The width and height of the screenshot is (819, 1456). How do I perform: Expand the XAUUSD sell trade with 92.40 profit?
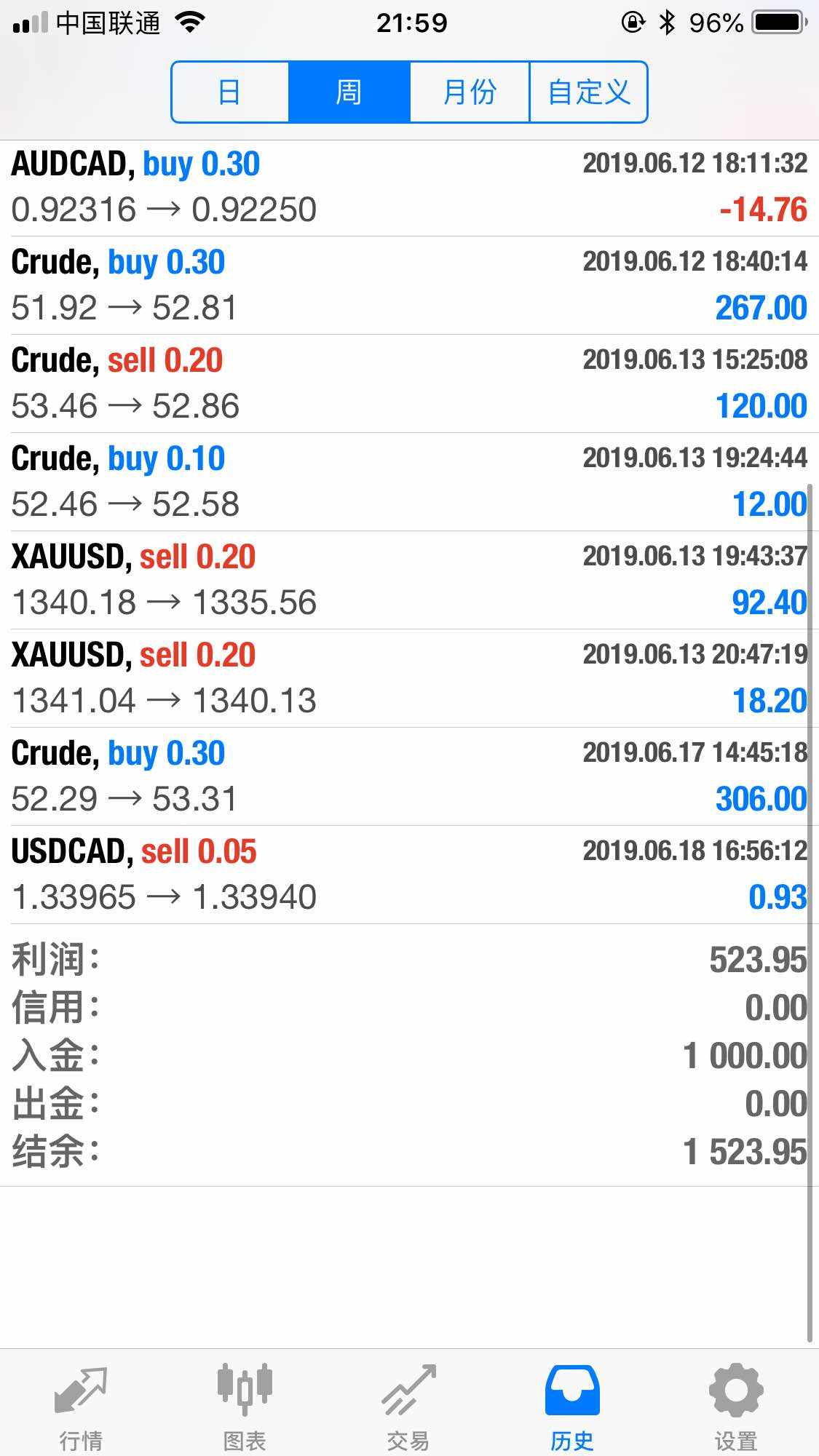coord(409,580)
